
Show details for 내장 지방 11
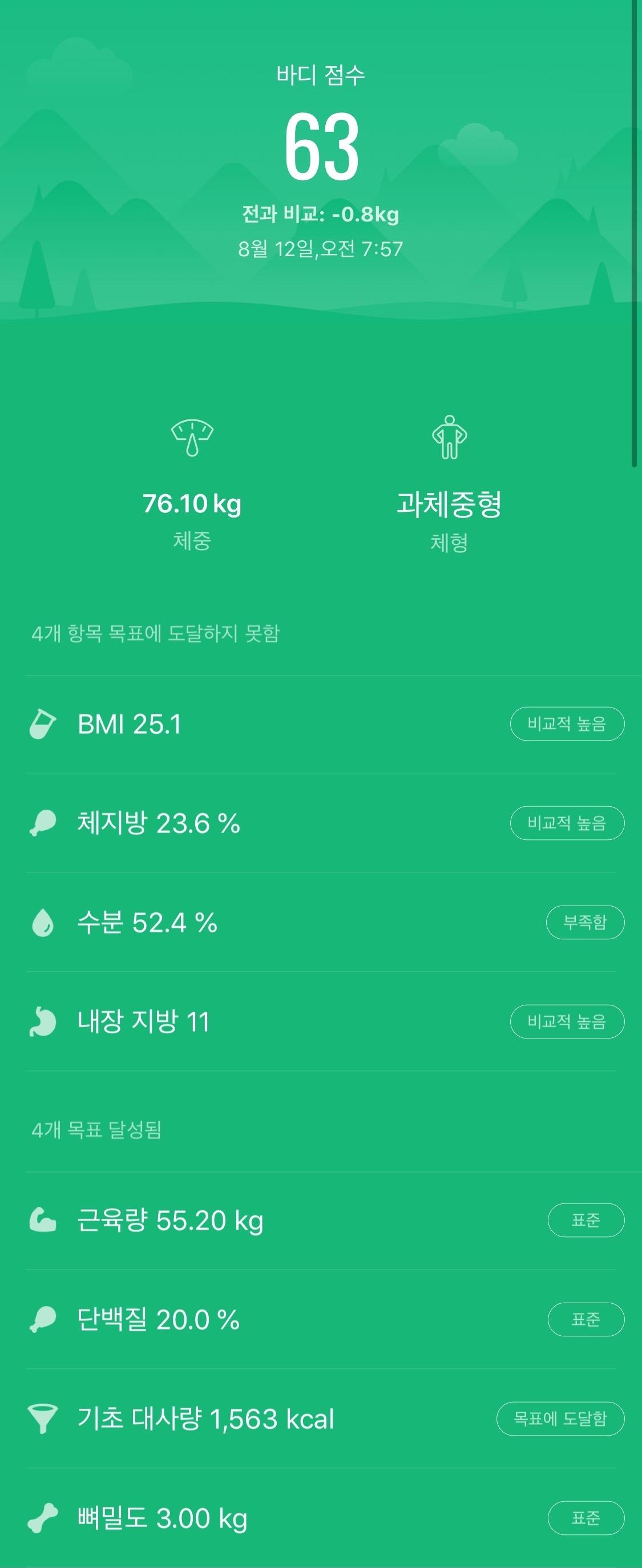point(321,1021)
